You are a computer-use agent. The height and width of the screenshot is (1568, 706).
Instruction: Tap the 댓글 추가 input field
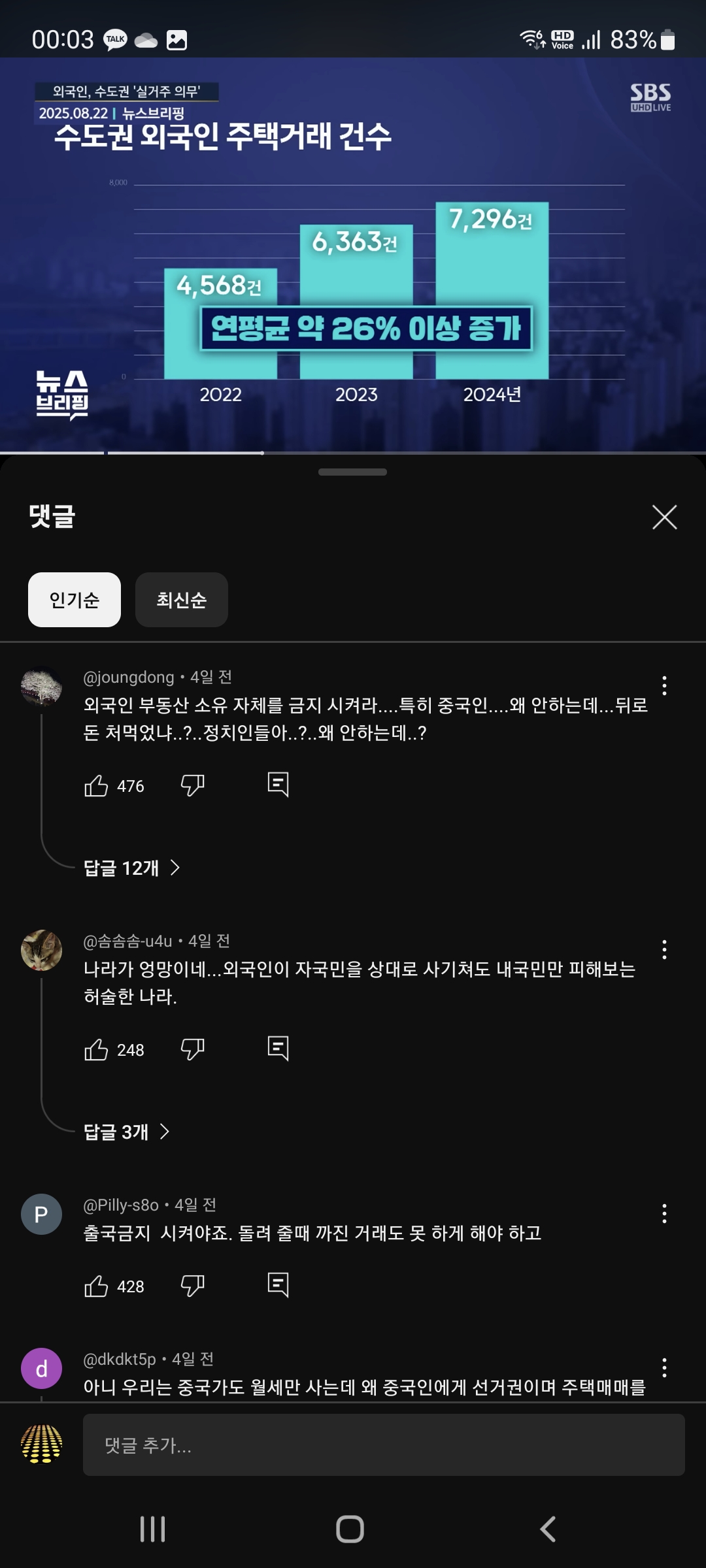[383, 1445]
